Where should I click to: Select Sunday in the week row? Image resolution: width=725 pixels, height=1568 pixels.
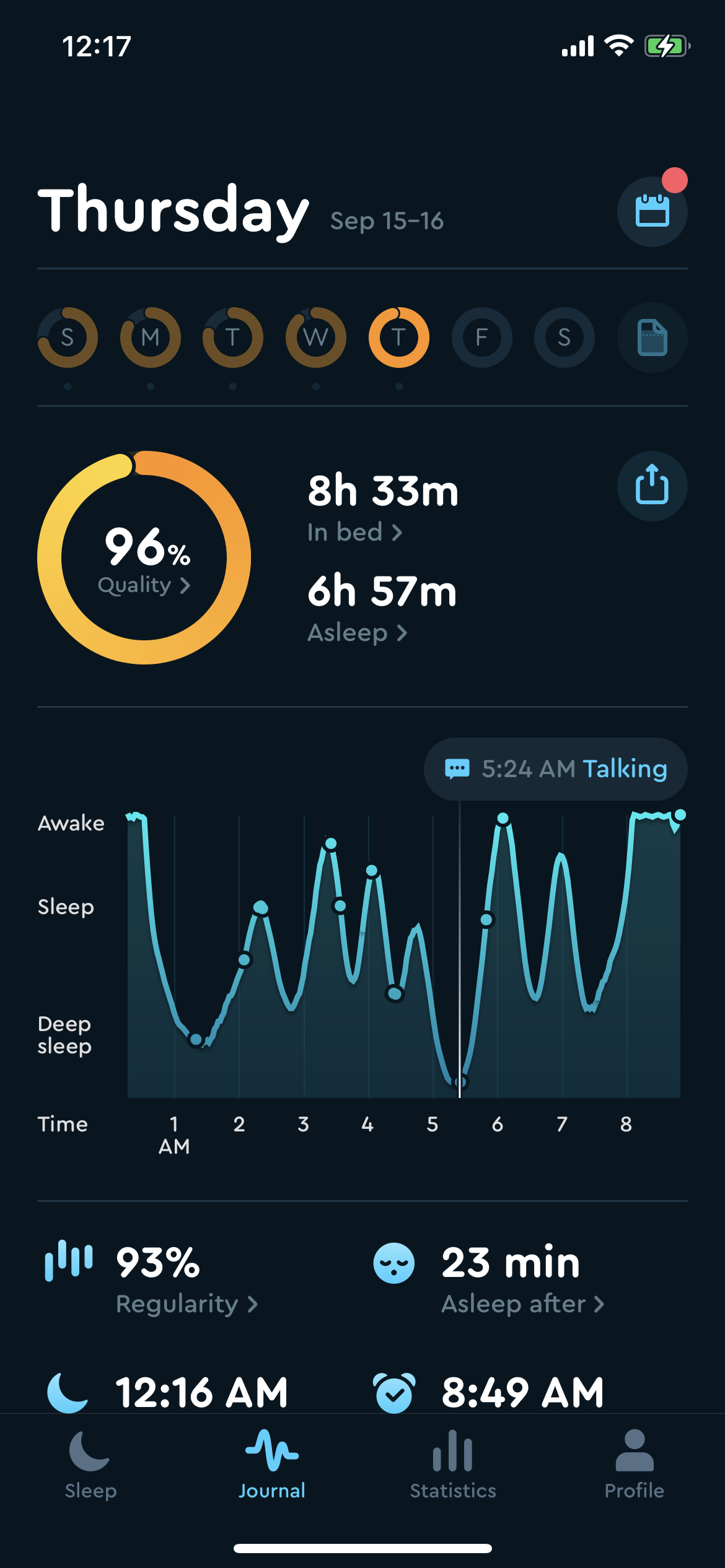pyautogui.click(x=68, y=338)
